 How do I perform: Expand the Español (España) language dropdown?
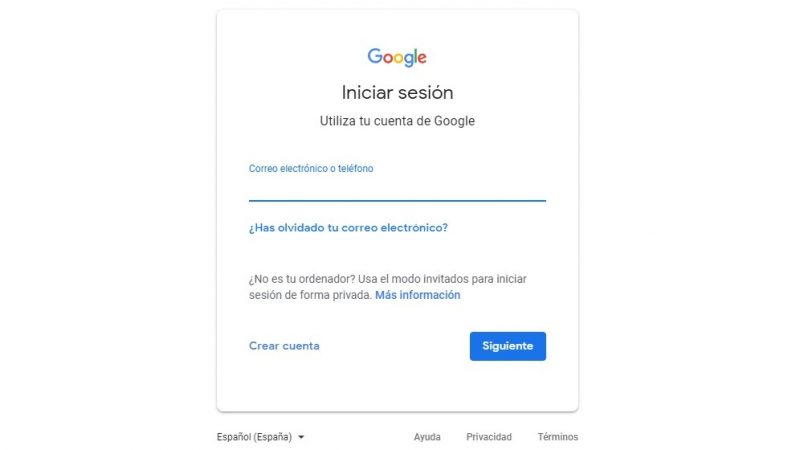point(261,437)
